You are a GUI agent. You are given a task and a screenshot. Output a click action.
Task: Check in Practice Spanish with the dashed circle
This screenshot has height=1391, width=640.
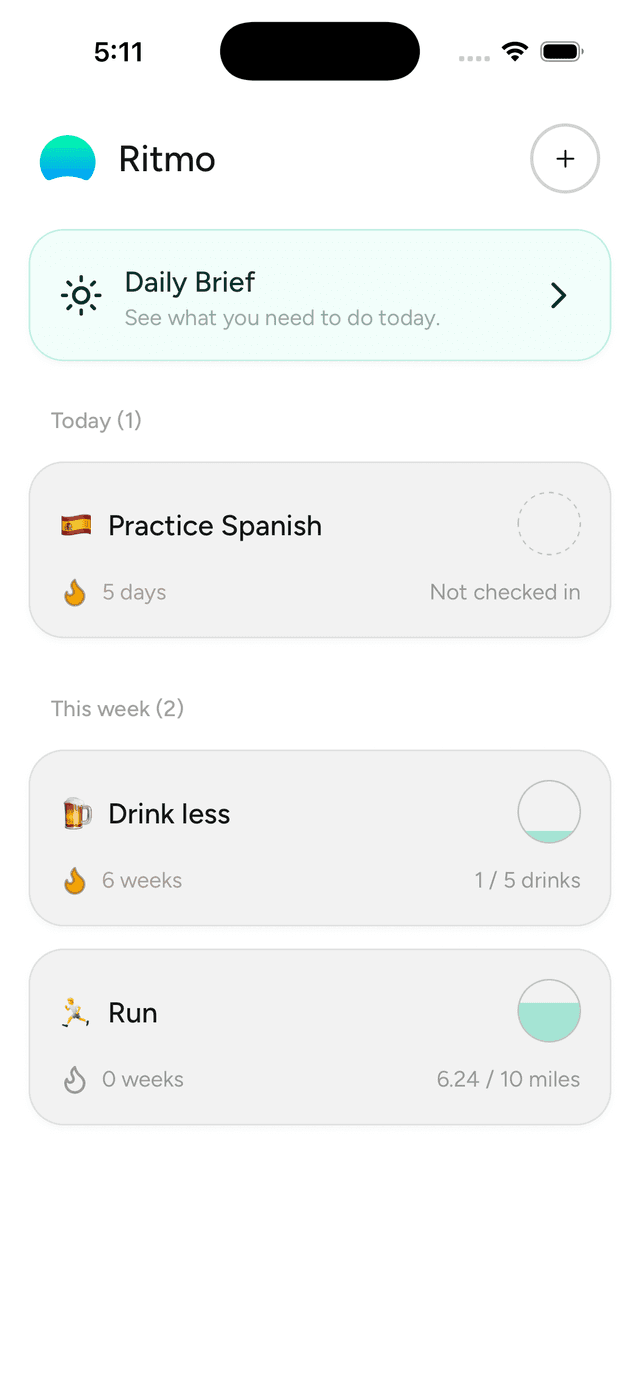click(x=549, y=523)
